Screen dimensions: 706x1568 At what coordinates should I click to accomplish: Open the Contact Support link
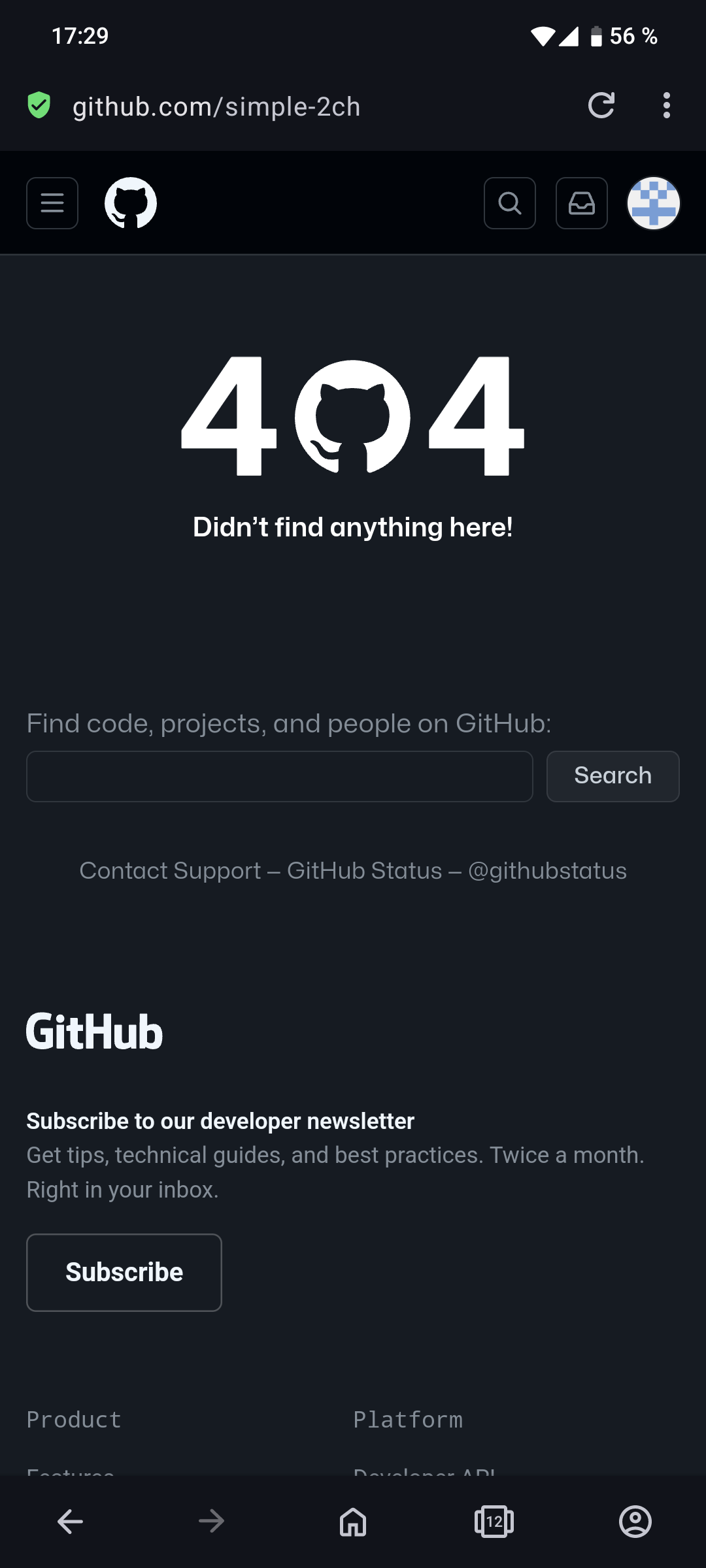(x=170, y=871)
